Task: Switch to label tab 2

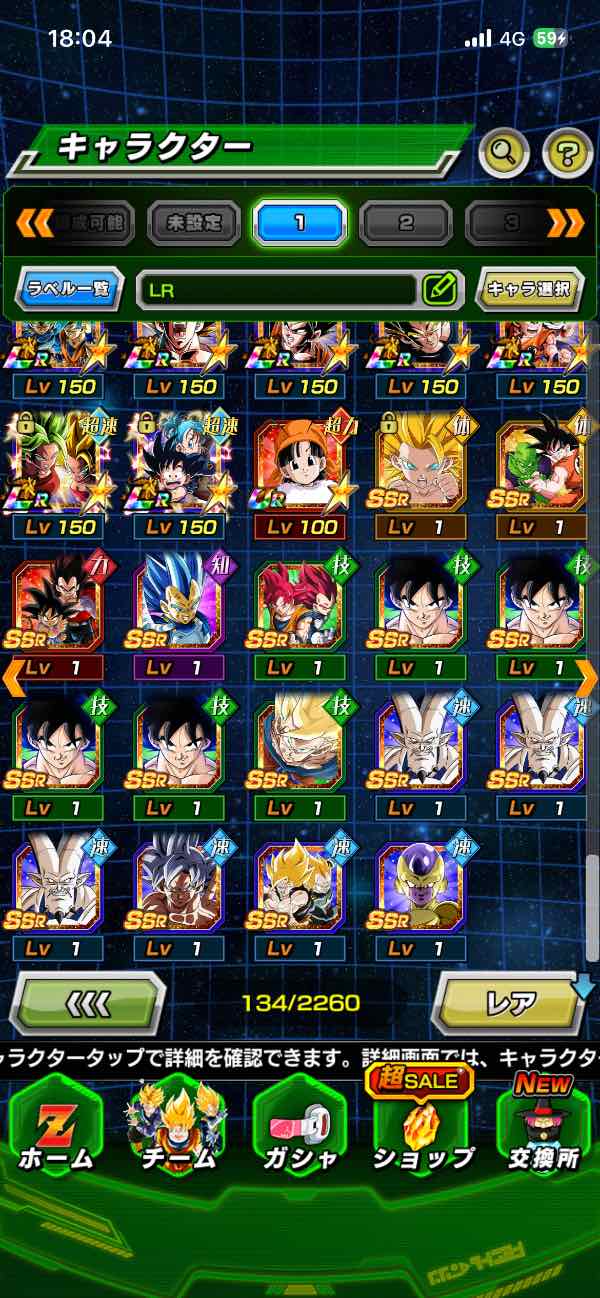Action: pos(405,222)
